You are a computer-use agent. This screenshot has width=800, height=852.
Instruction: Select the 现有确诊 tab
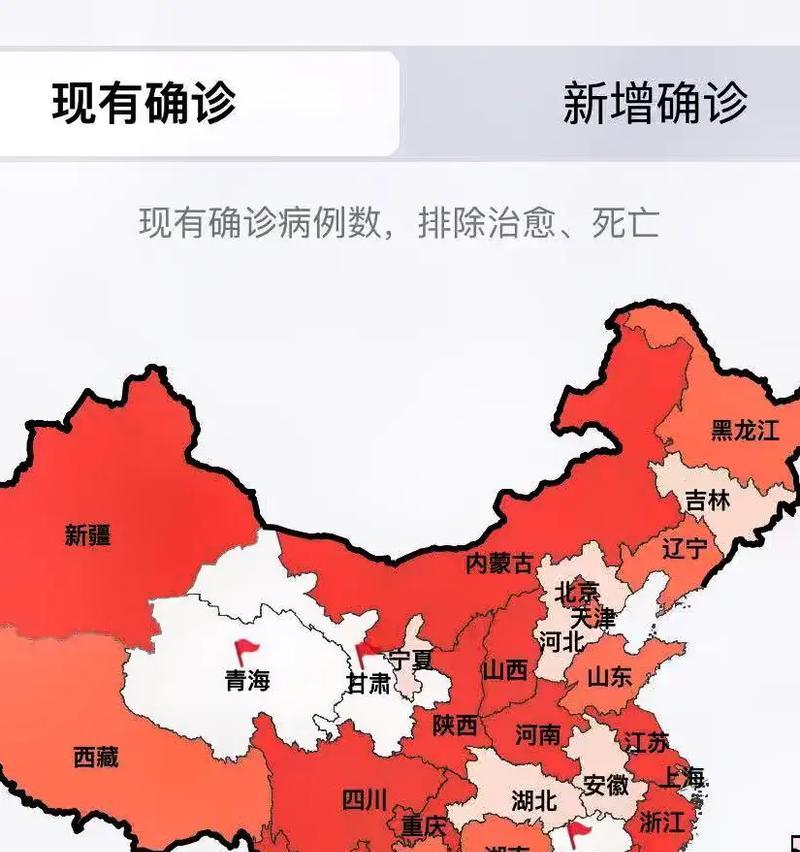(144, 103)
